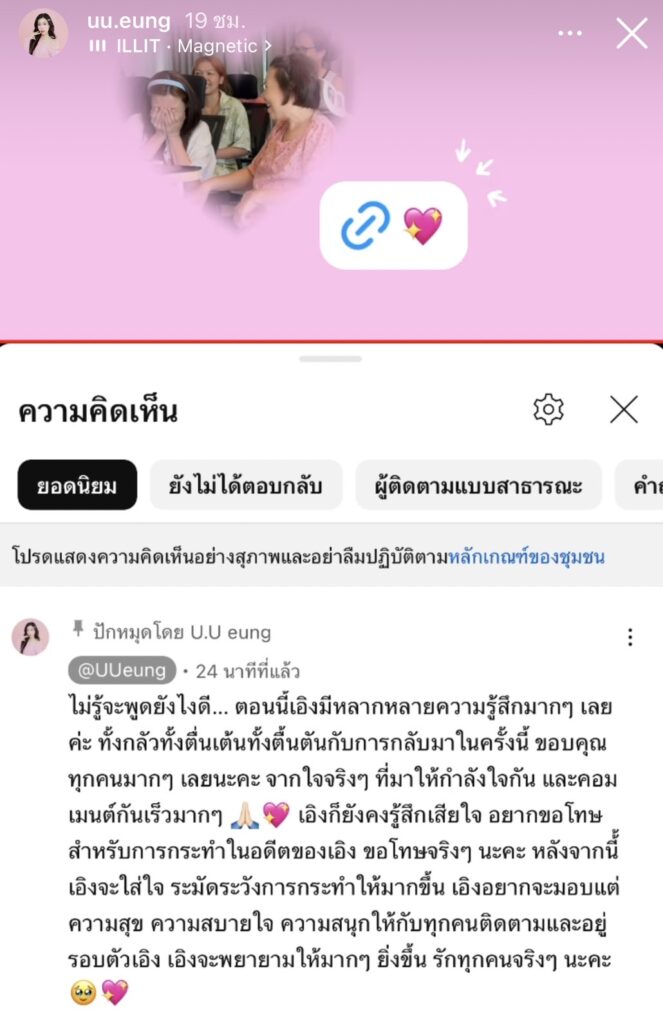Close the story viewer
This screenshot has height=1024, width=663.
[631, 33]
